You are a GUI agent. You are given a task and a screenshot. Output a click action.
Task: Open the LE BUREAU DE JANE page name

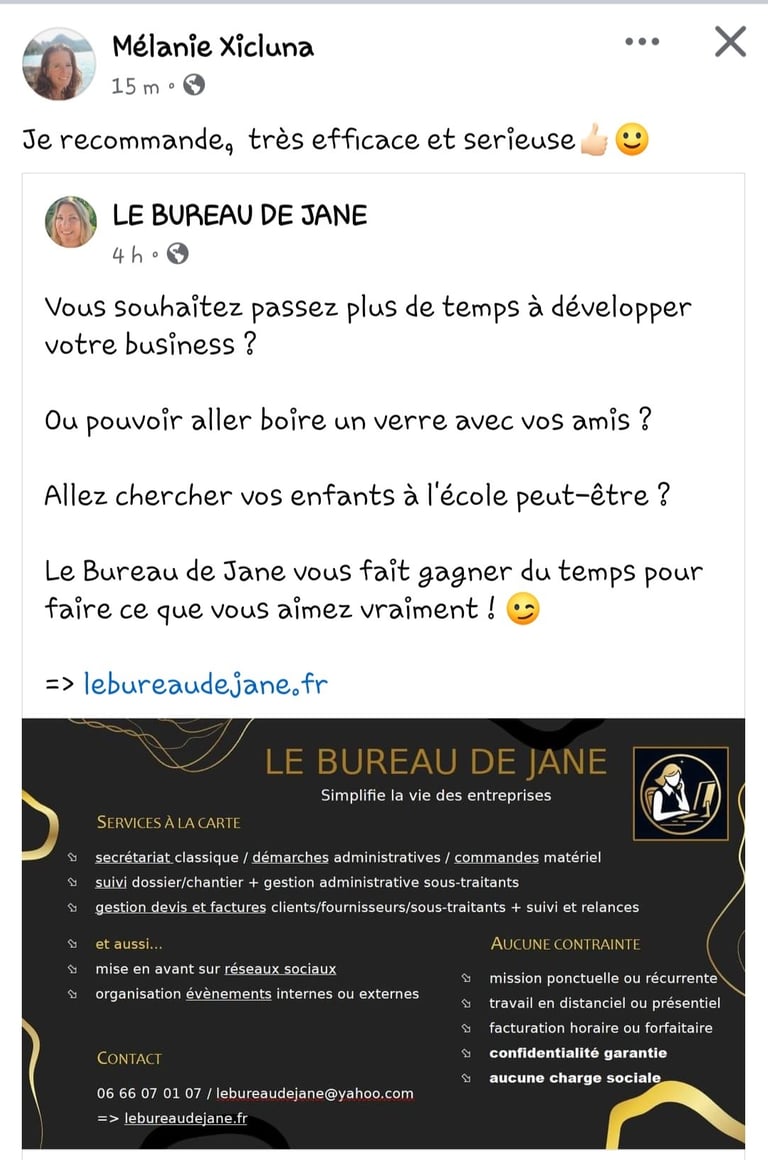point(239,215)
